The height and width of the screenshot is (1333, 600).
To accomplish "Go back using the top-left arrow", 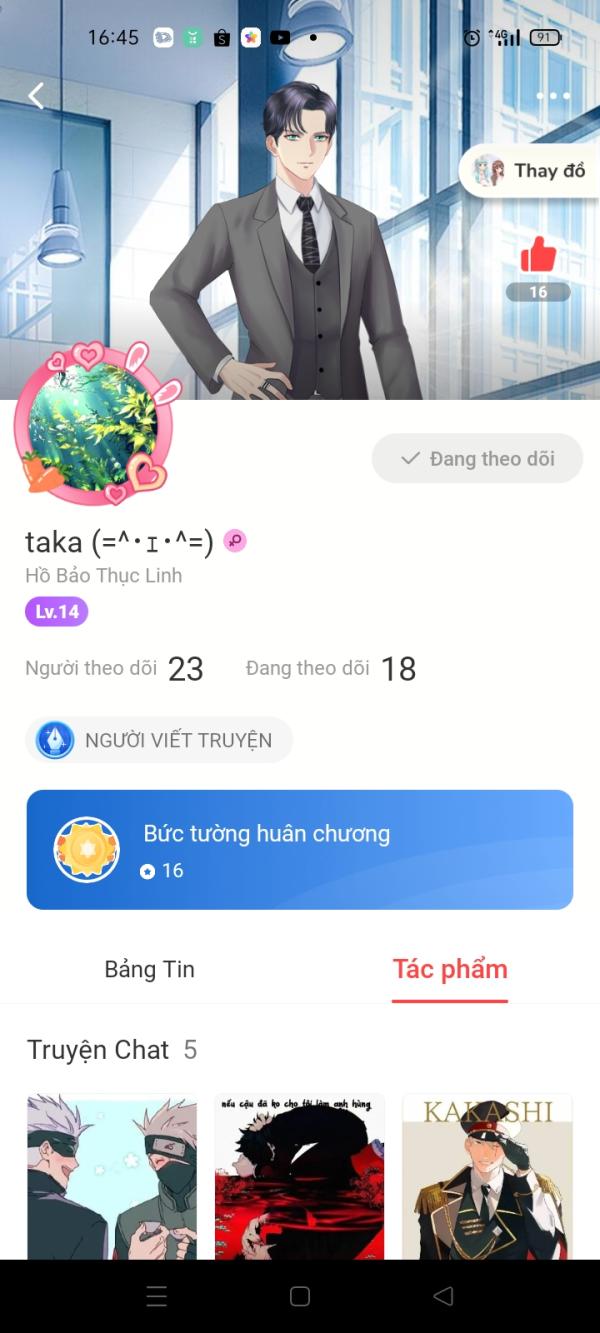I will click(x=36, y=96).
